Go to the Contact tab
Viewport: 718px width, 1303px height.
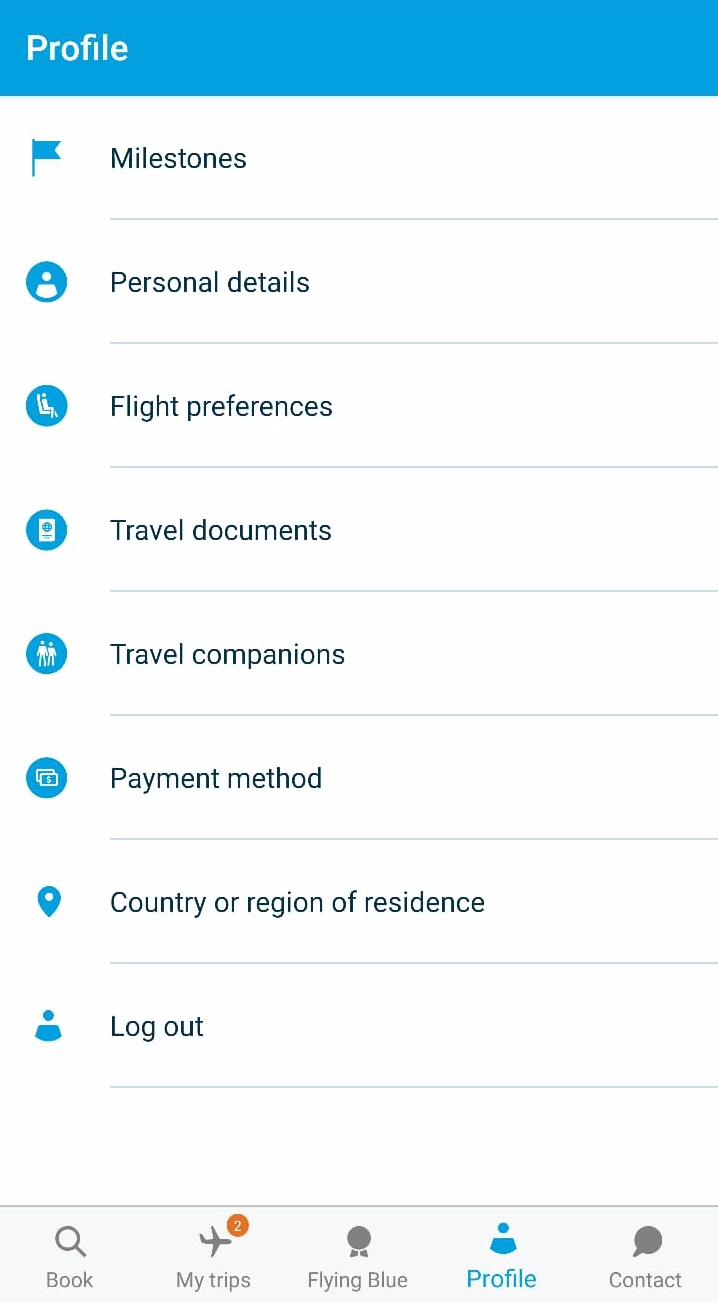646,1256
